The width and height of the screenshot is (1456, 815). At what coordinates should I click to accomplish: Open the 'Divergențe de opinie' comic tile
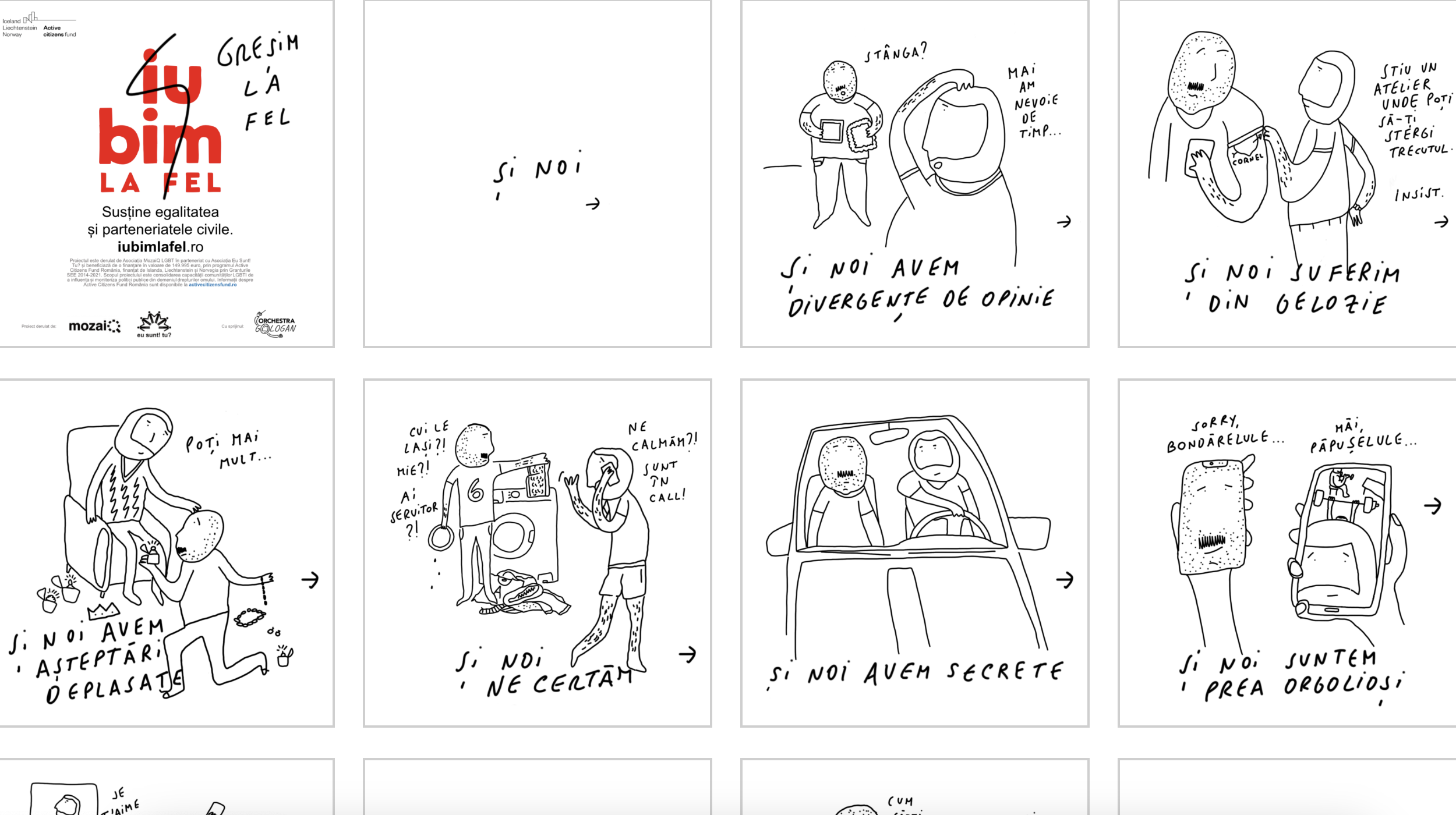coord(914,173)
